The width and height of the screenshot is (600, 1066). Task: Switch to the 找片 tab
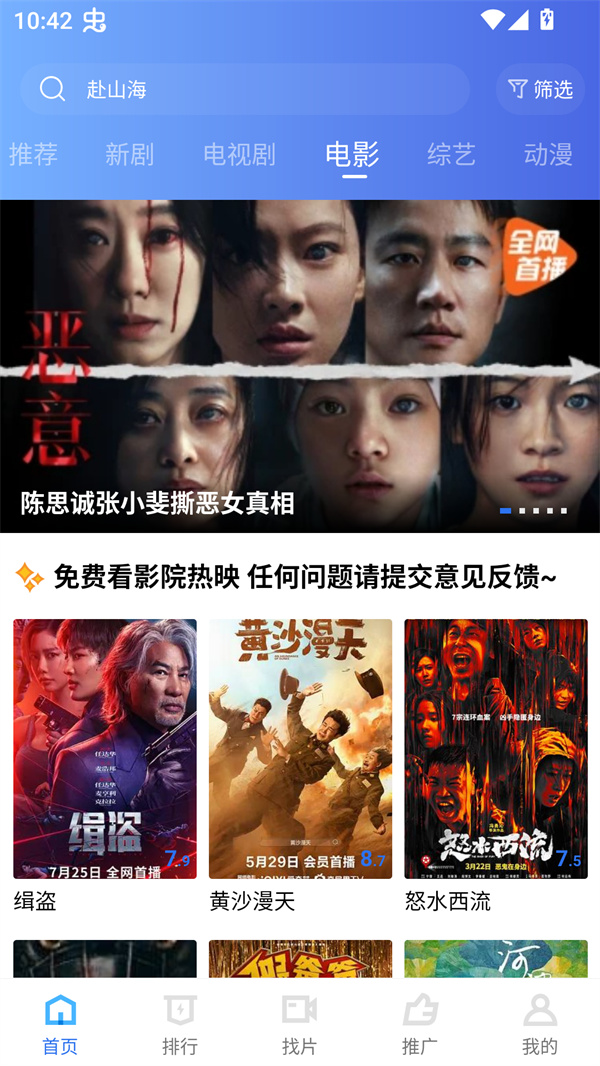[x=299, y=1024]
